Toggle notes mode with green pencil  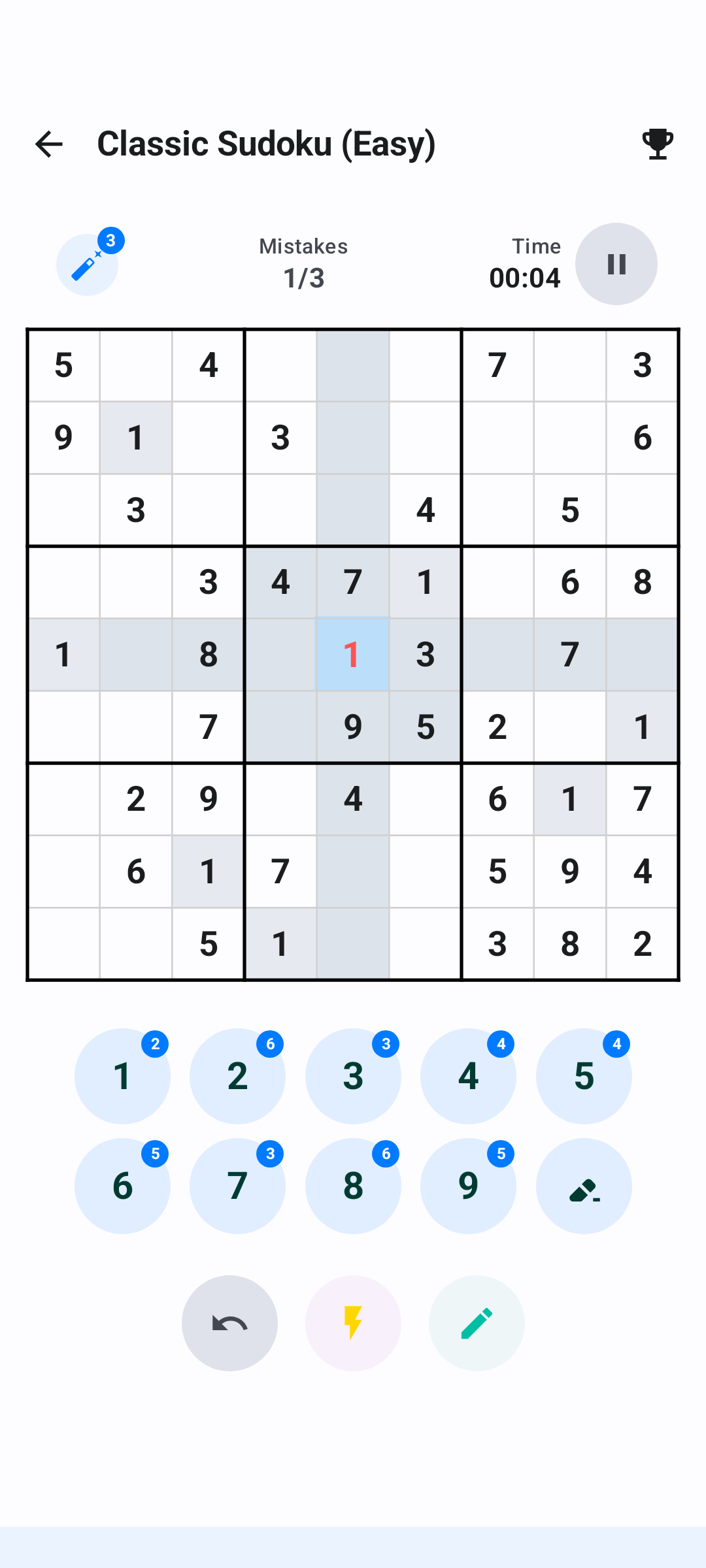click(477, 1322)
